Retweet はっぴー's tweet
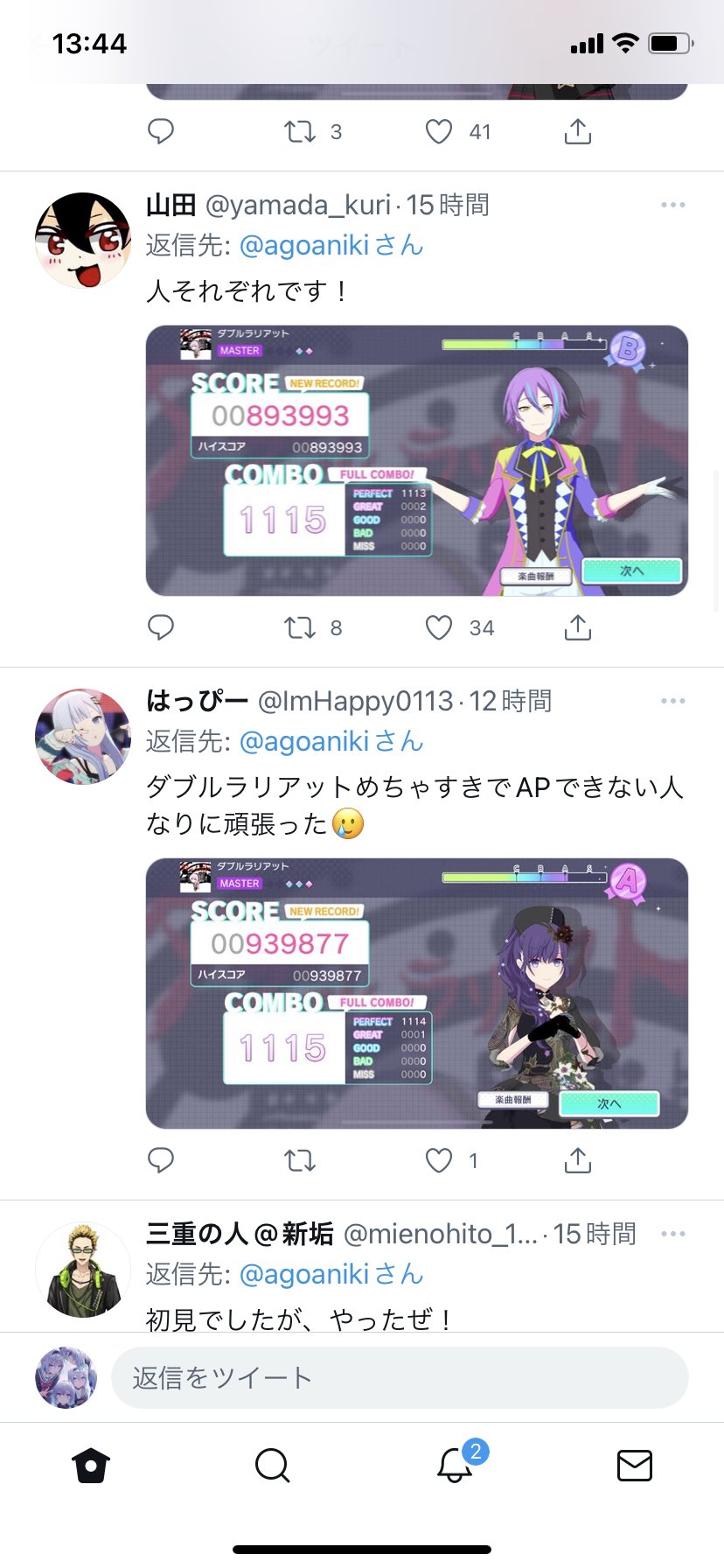724x1568 pixels. tap(300, 1160)
